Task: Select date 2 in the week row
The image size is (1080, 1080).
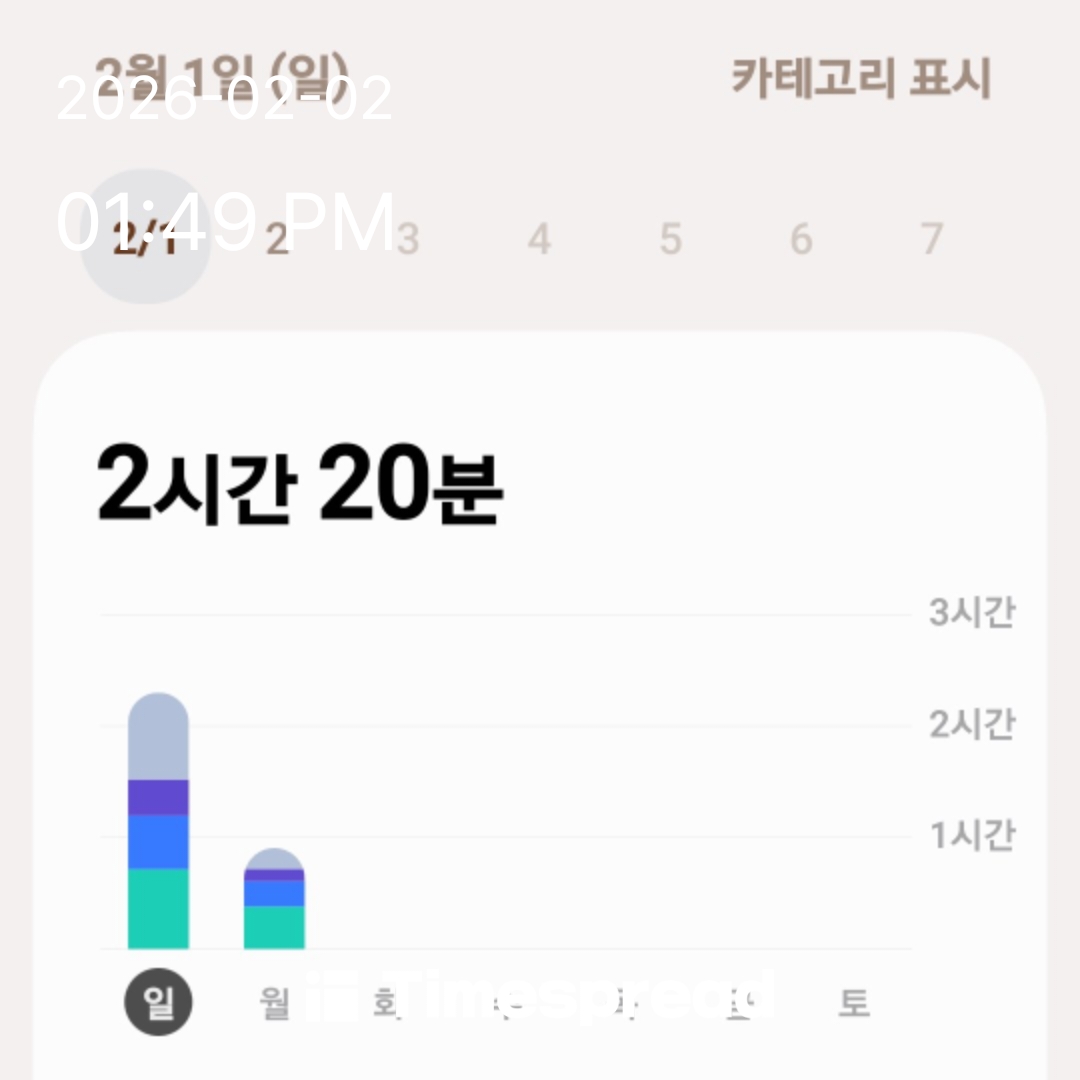Action: click(277, 240)
